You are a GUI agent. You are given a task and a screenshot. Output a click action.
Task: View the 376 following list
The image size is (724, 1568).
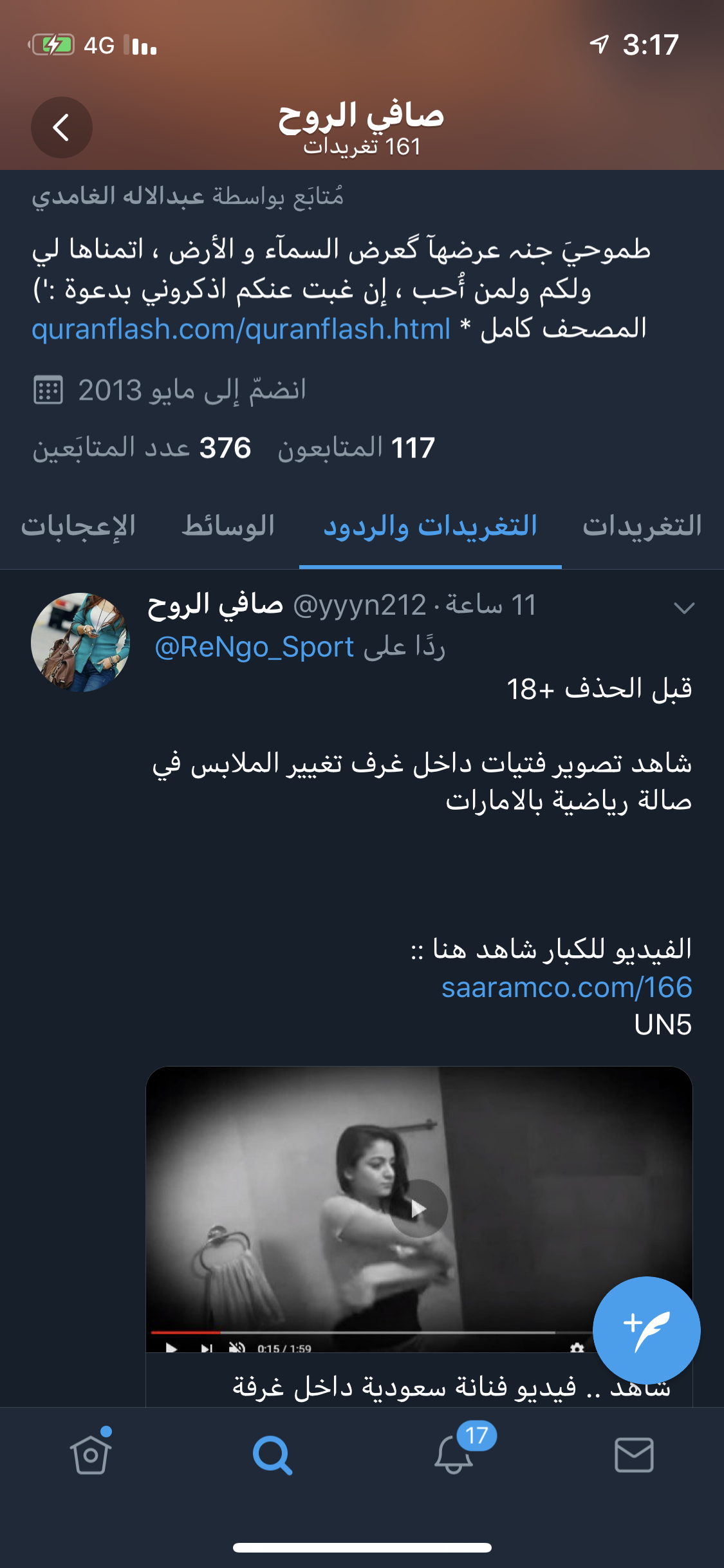pyautogui.click(x=142, y=448)
